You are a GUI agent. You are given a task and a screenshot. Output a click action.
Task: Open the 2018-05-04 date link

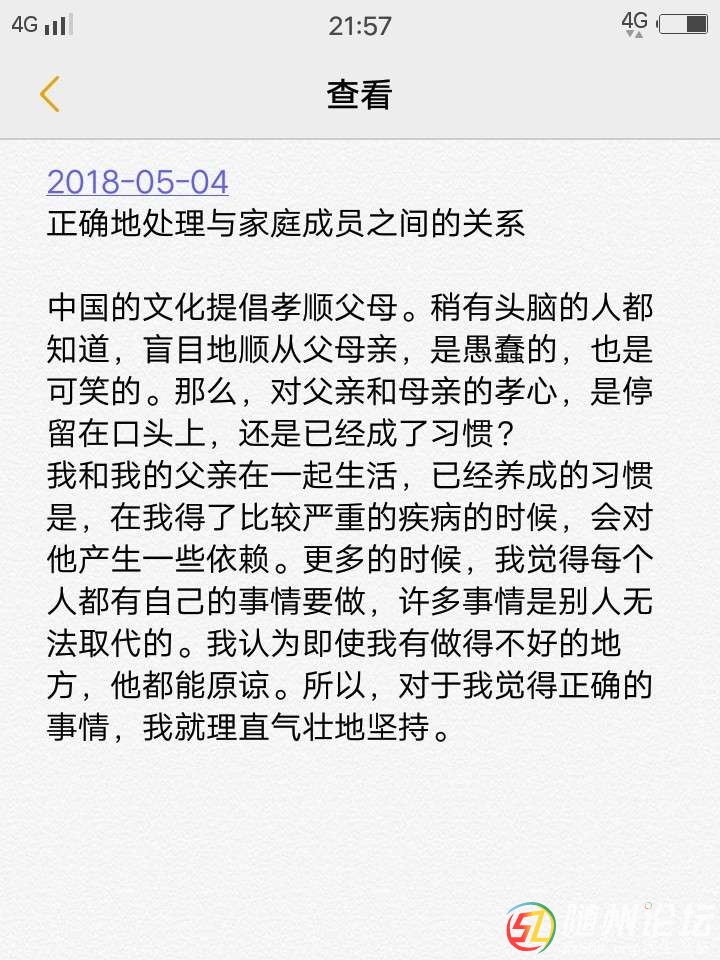pos(138,182)
